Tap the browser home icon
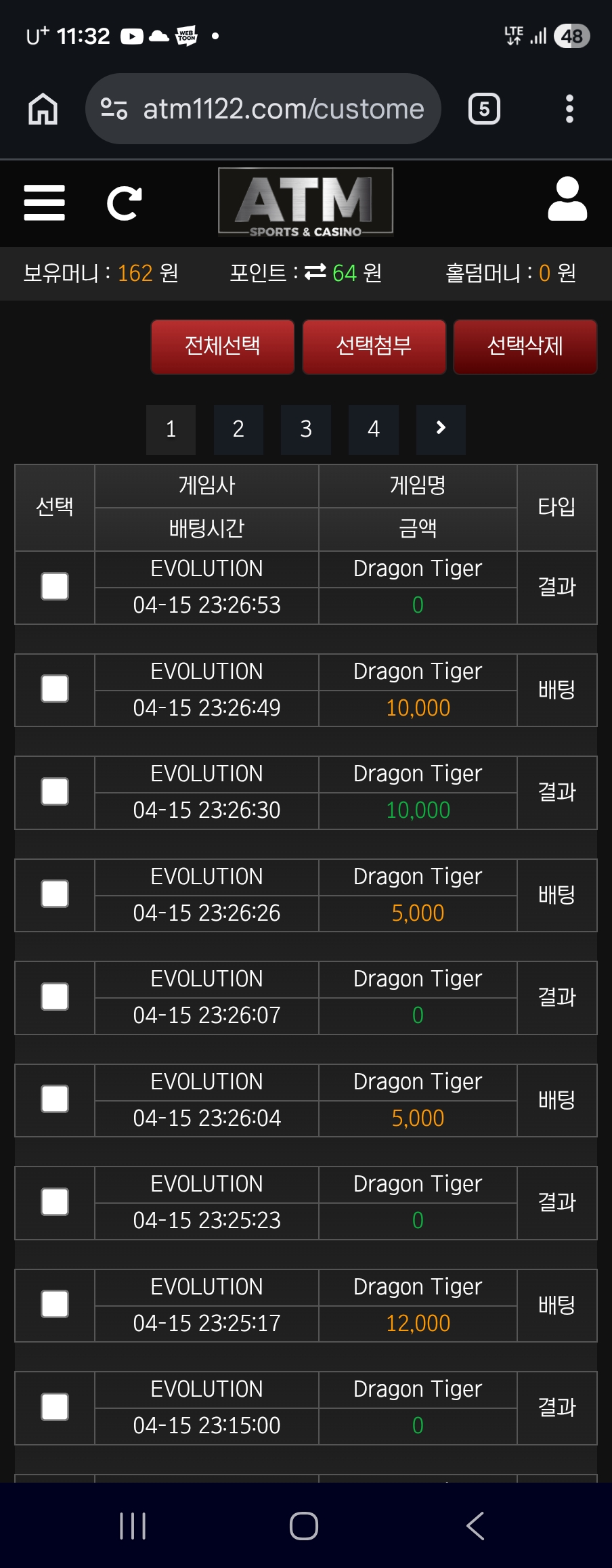The height and width of the screenshot is (1568, 612). coord(43,109)
